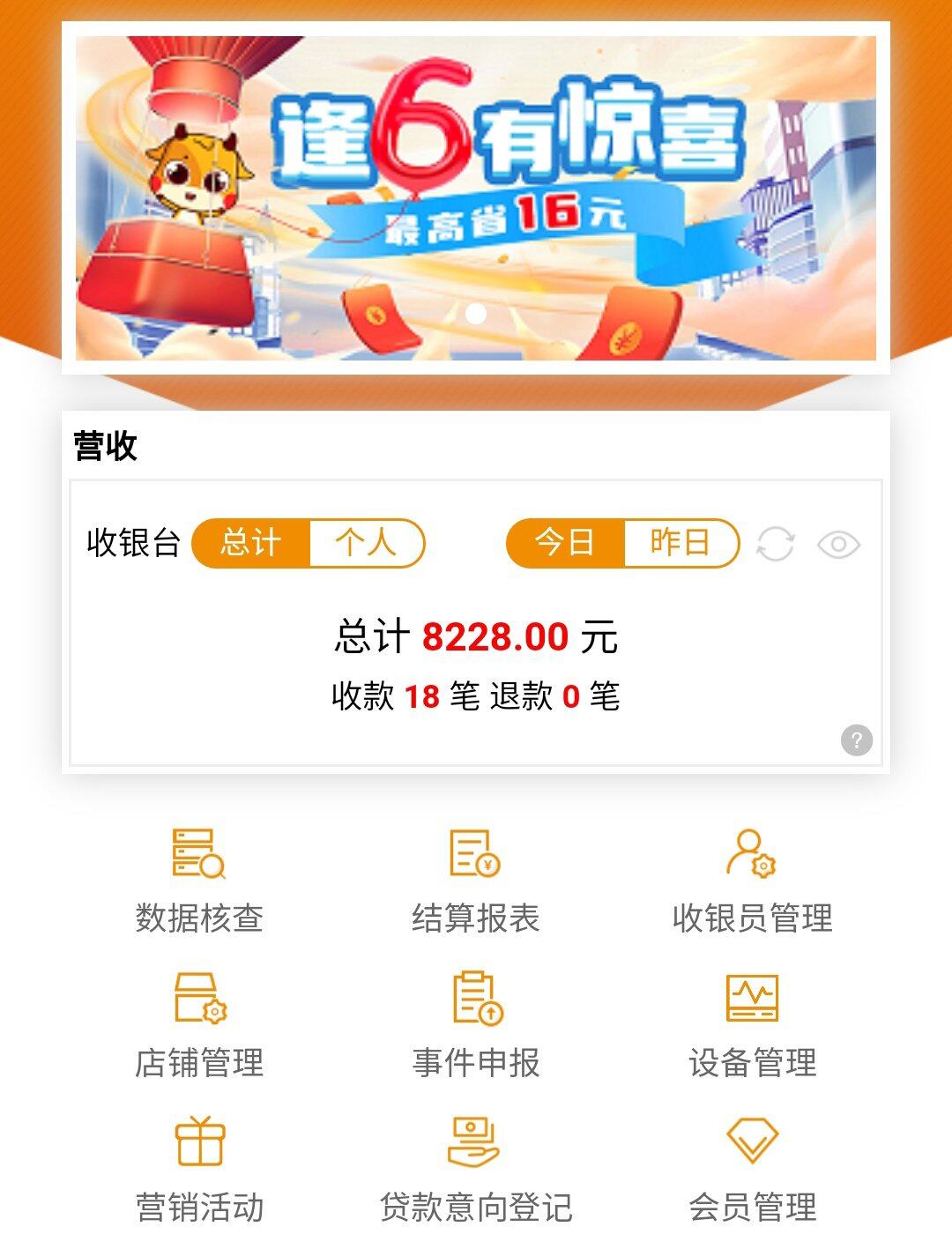Open 营销活动

click(x=199, y=1169)
